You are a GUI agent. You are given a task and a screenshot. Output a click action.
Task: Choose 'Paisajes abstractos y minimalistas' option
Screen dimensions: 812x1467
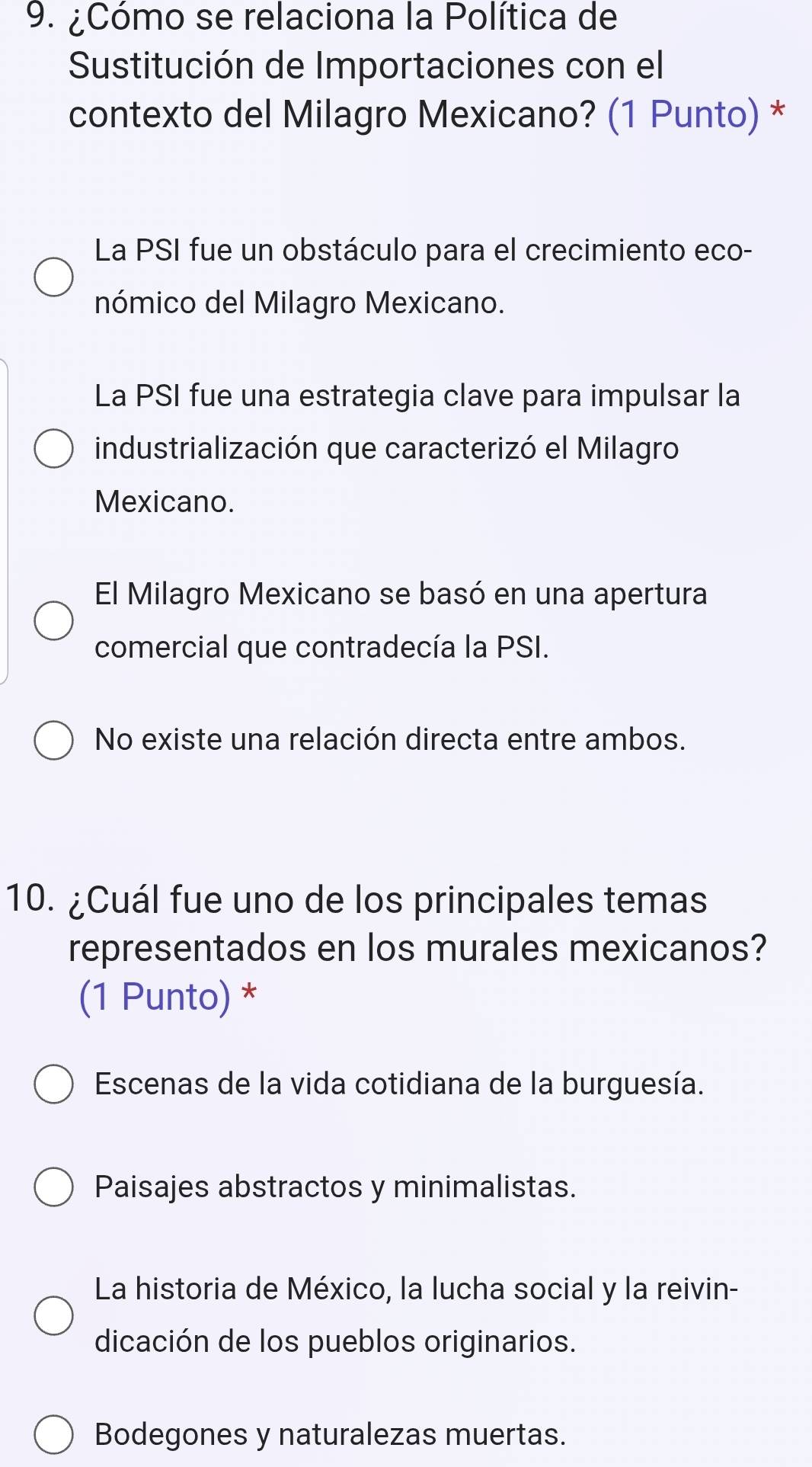[x=54, y=1187]
